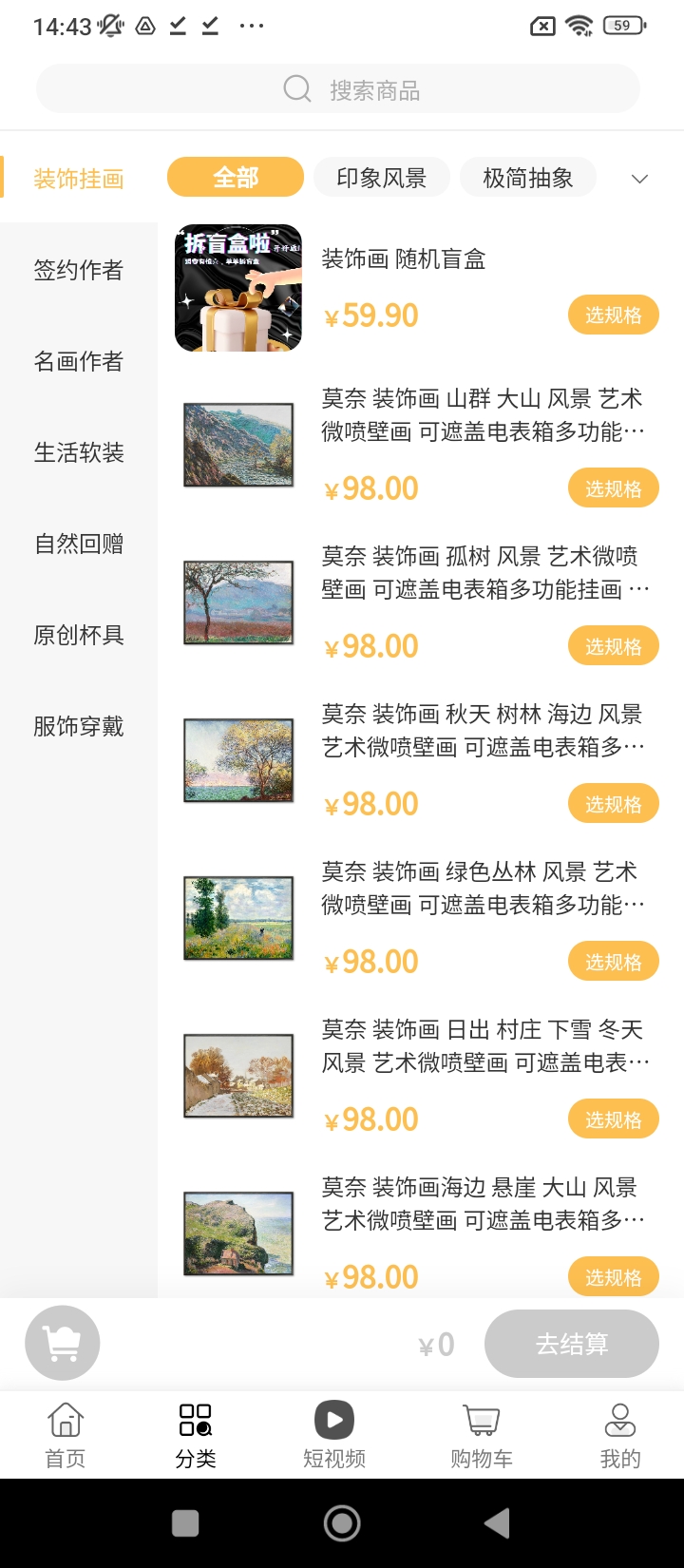Go to checkout with 去结算
684x1568 pixels.
[571, 1344]
